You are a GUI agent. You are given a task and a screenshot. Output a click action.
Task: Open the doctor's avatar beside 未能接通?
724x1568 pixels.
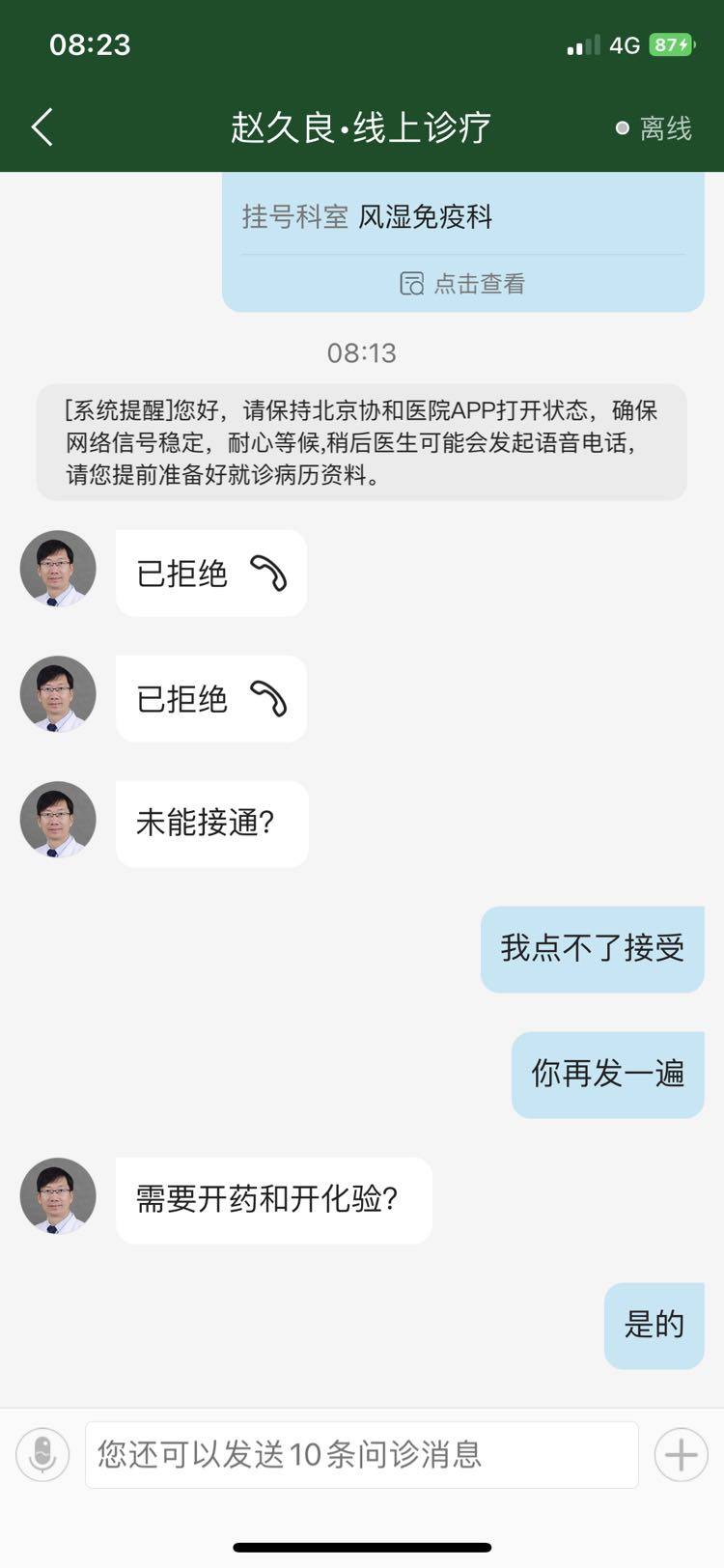[58, 820]
